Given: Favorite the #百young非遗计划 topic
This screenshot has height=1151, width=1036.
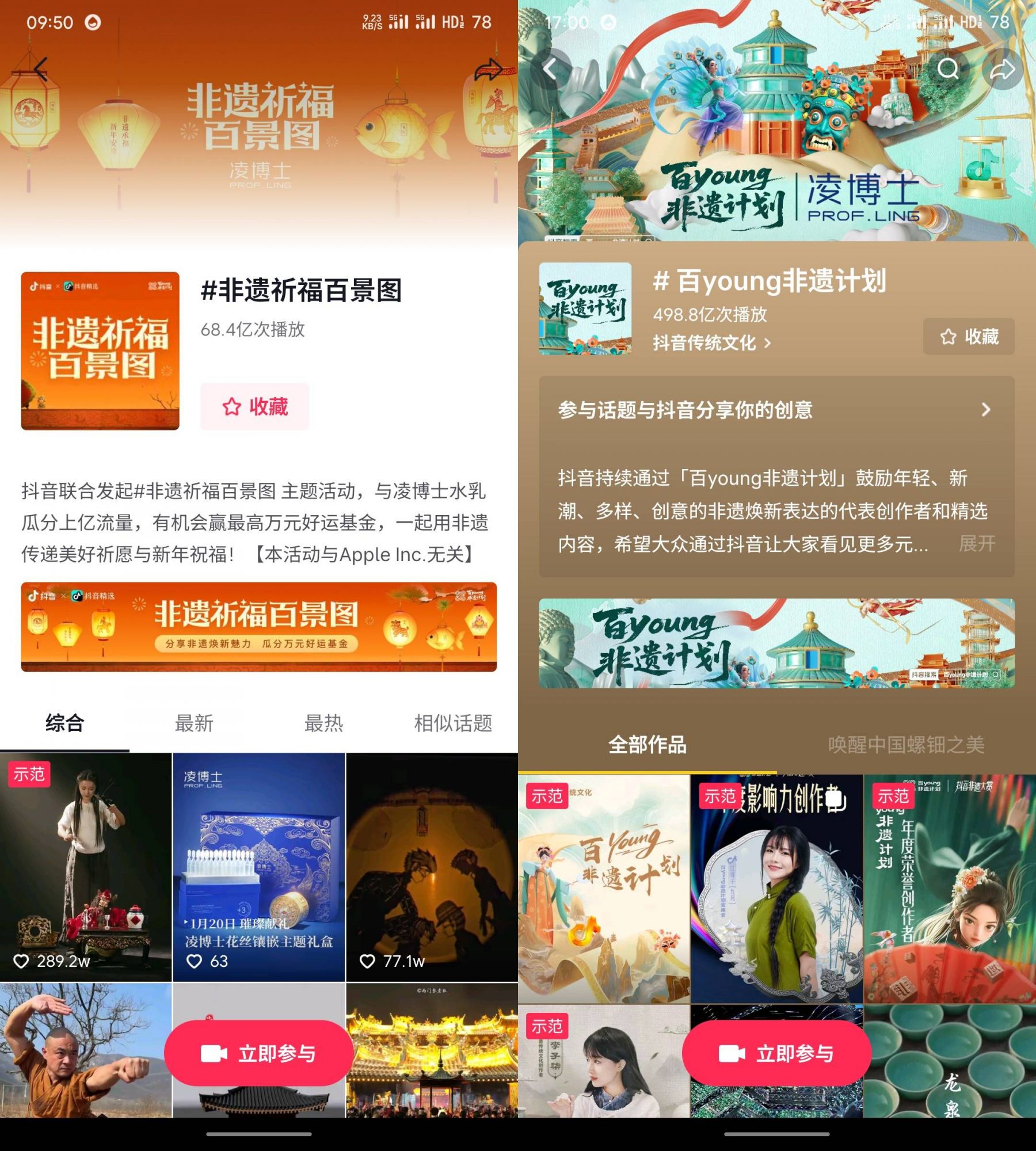Looking at the screenshot, I should [969, 337].
